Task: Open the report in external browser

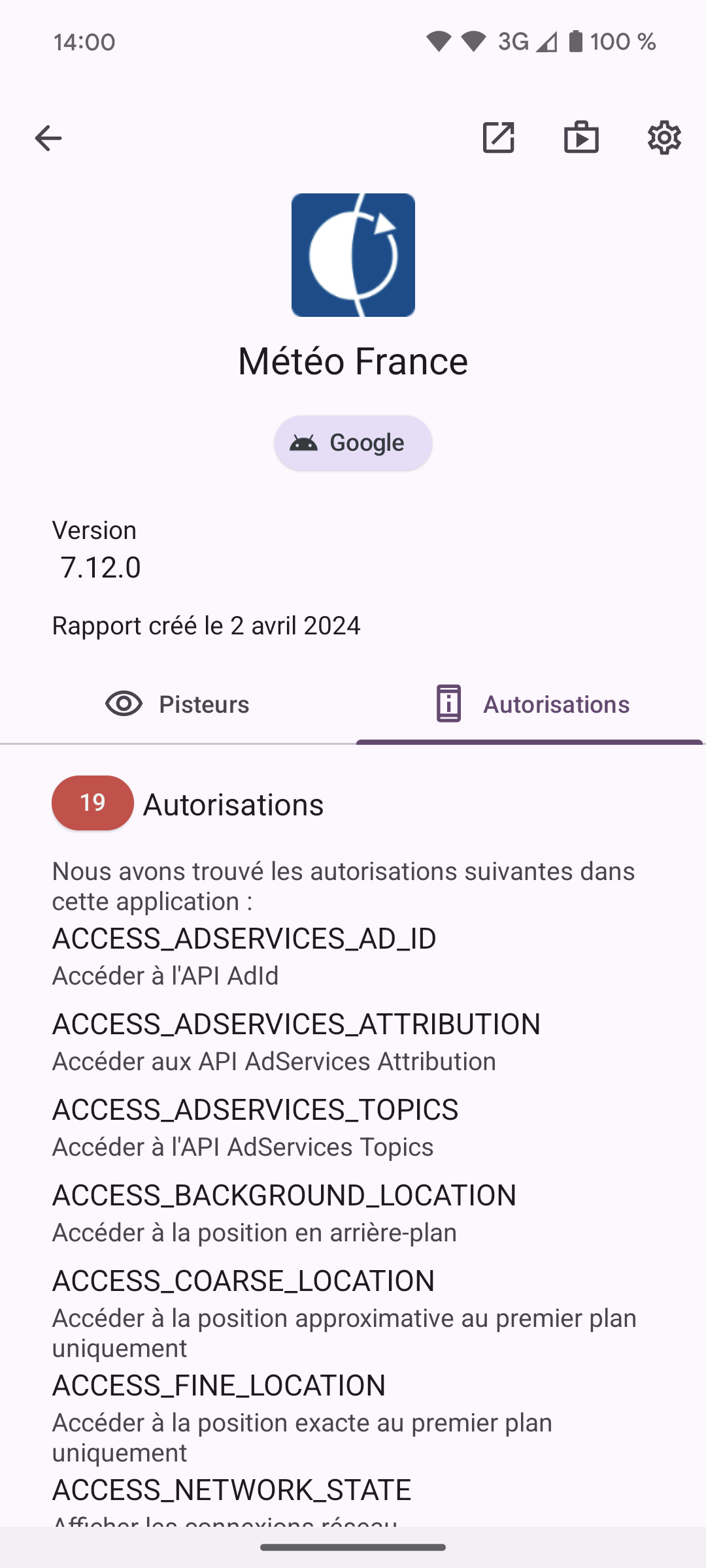Action: pyautogui.click(x=498, y=138)
